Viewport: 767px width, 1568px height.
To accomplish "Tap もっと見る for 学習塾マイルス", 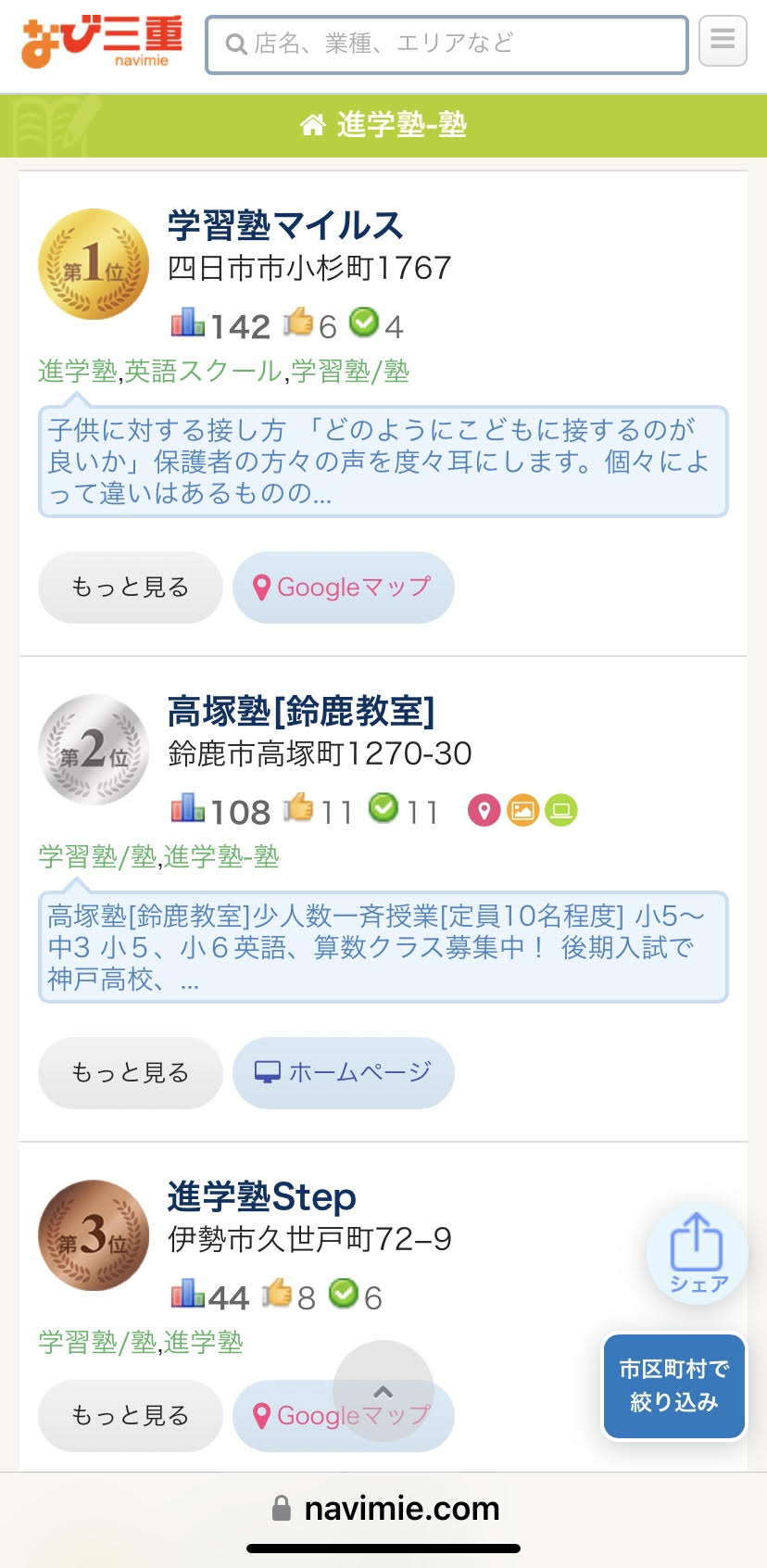I will [x=131, y=588].
